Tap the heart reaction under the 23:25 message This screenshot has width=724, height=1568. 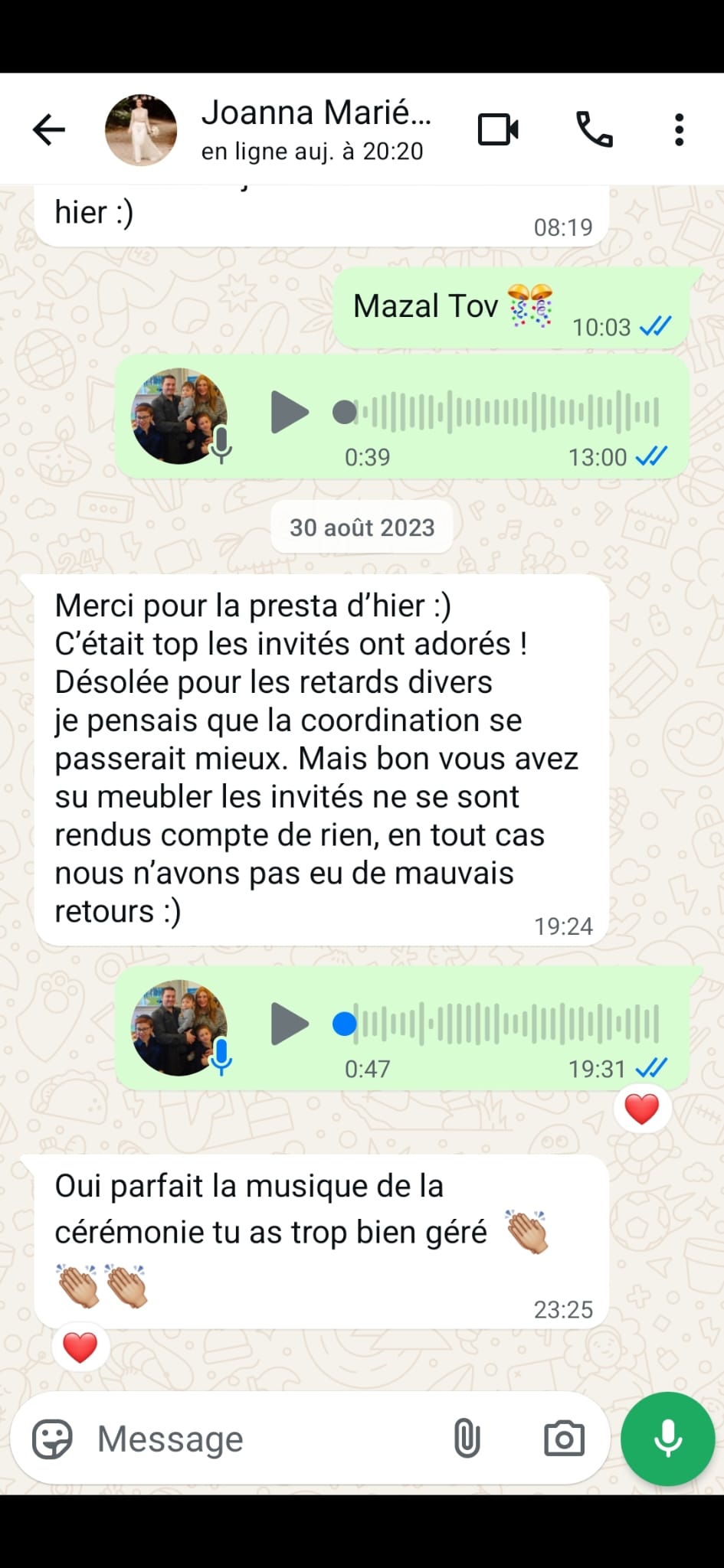(x=80, y=1348)
